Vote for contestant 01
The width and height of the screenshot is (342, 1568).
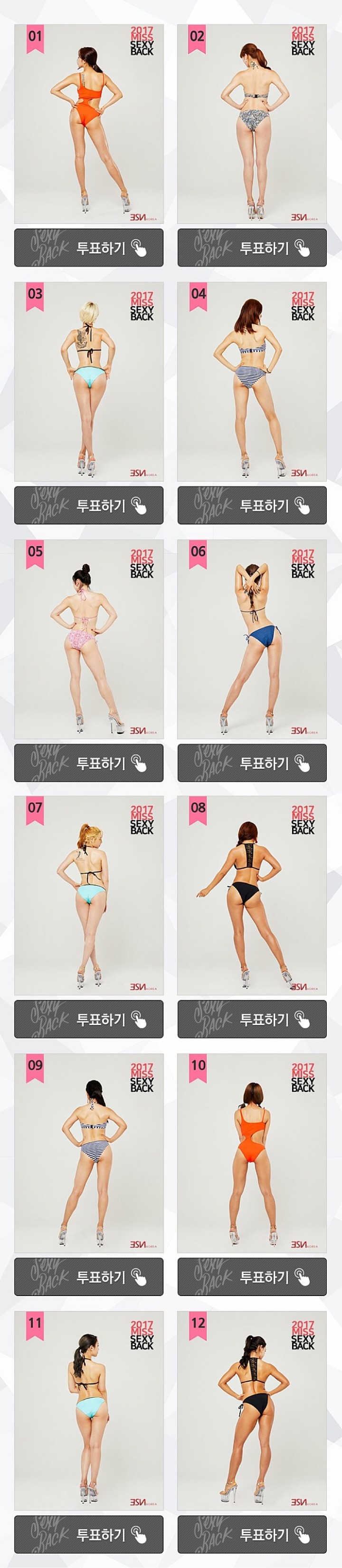pos(89,248)
